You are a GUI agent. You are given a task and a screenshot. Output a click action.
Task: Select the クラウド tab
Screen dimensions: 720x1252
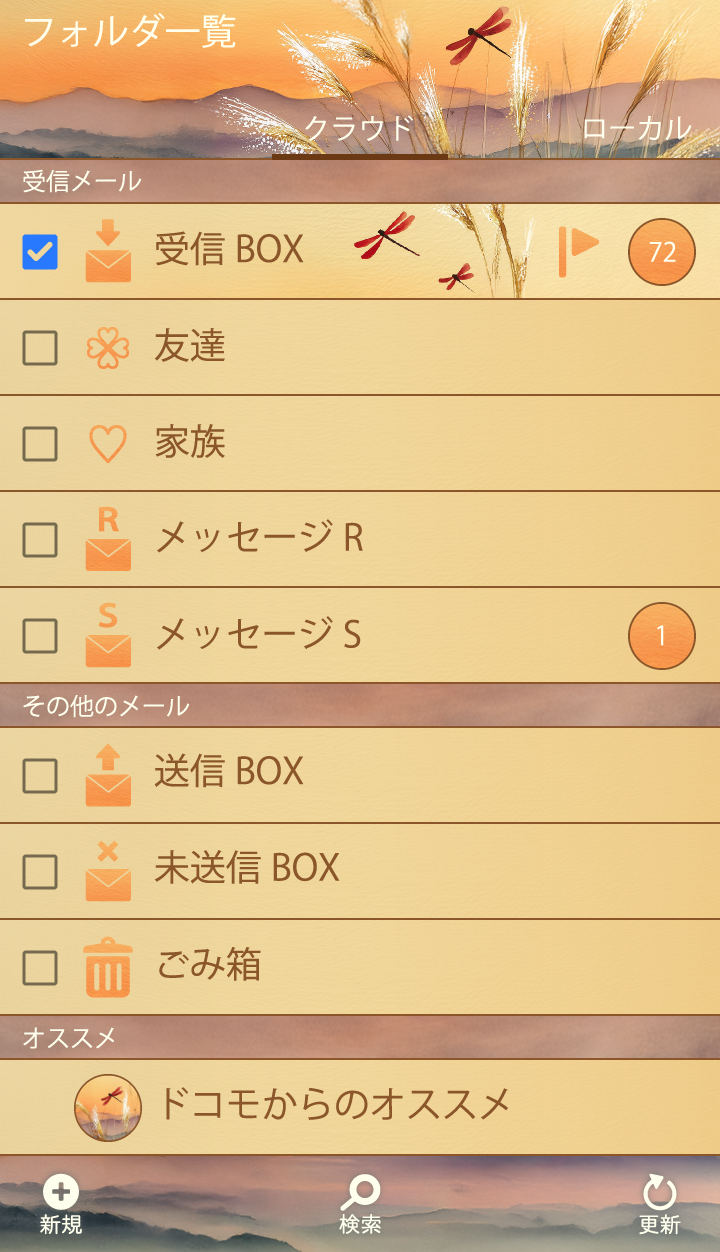pyautogui.click(x=359, y=128)
